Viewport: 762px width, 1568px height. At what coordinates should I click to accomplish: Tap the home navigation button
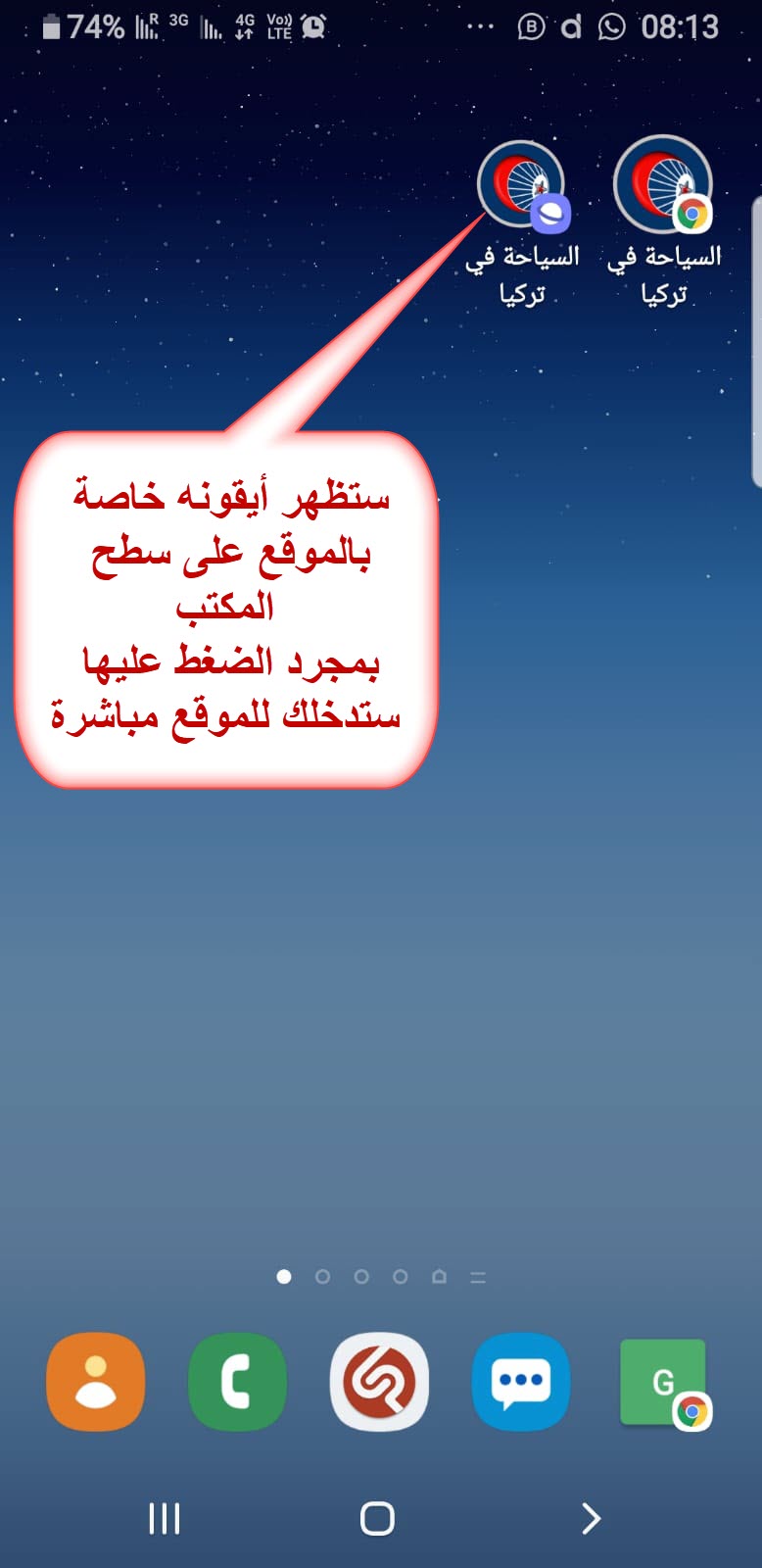click(377, 1518)
